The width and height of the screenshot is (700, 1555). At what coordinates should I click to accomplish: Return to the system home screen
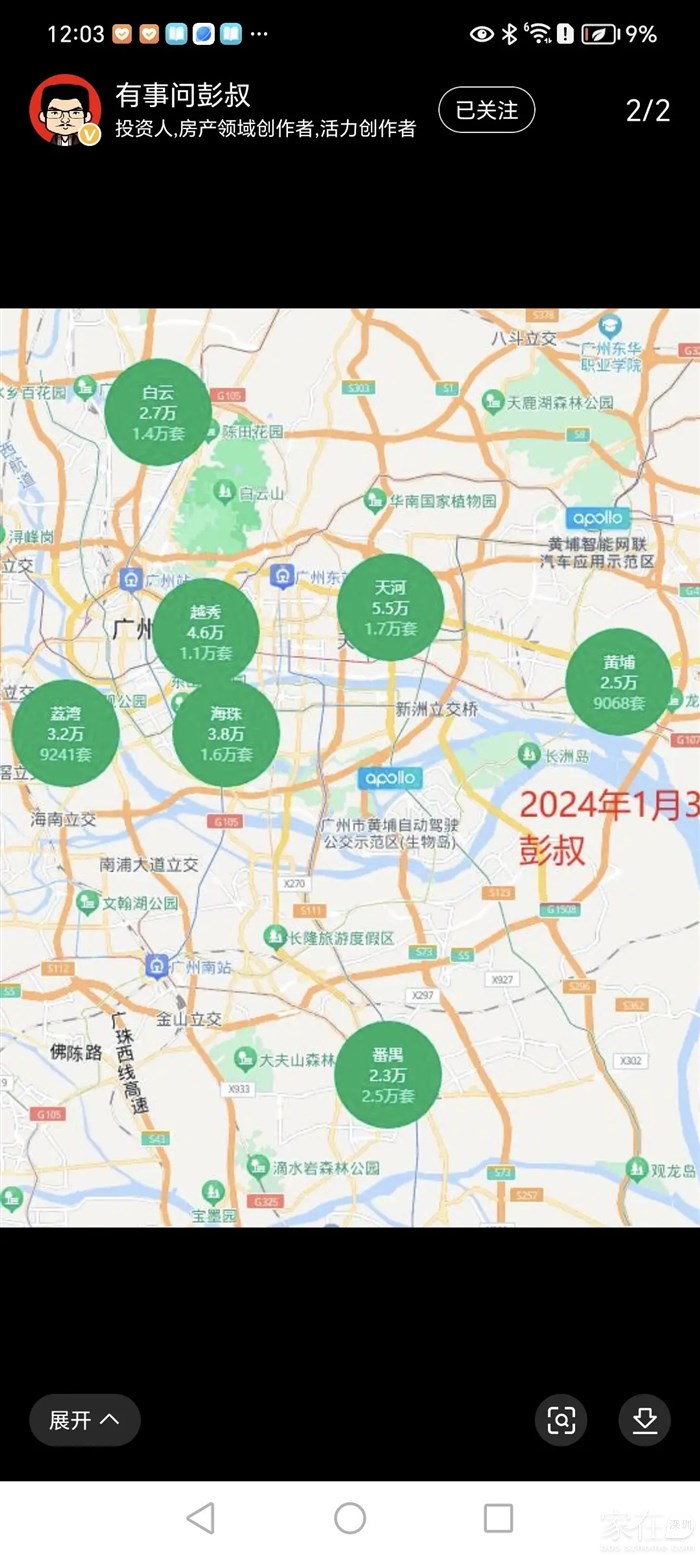(x=350, y=1518)
